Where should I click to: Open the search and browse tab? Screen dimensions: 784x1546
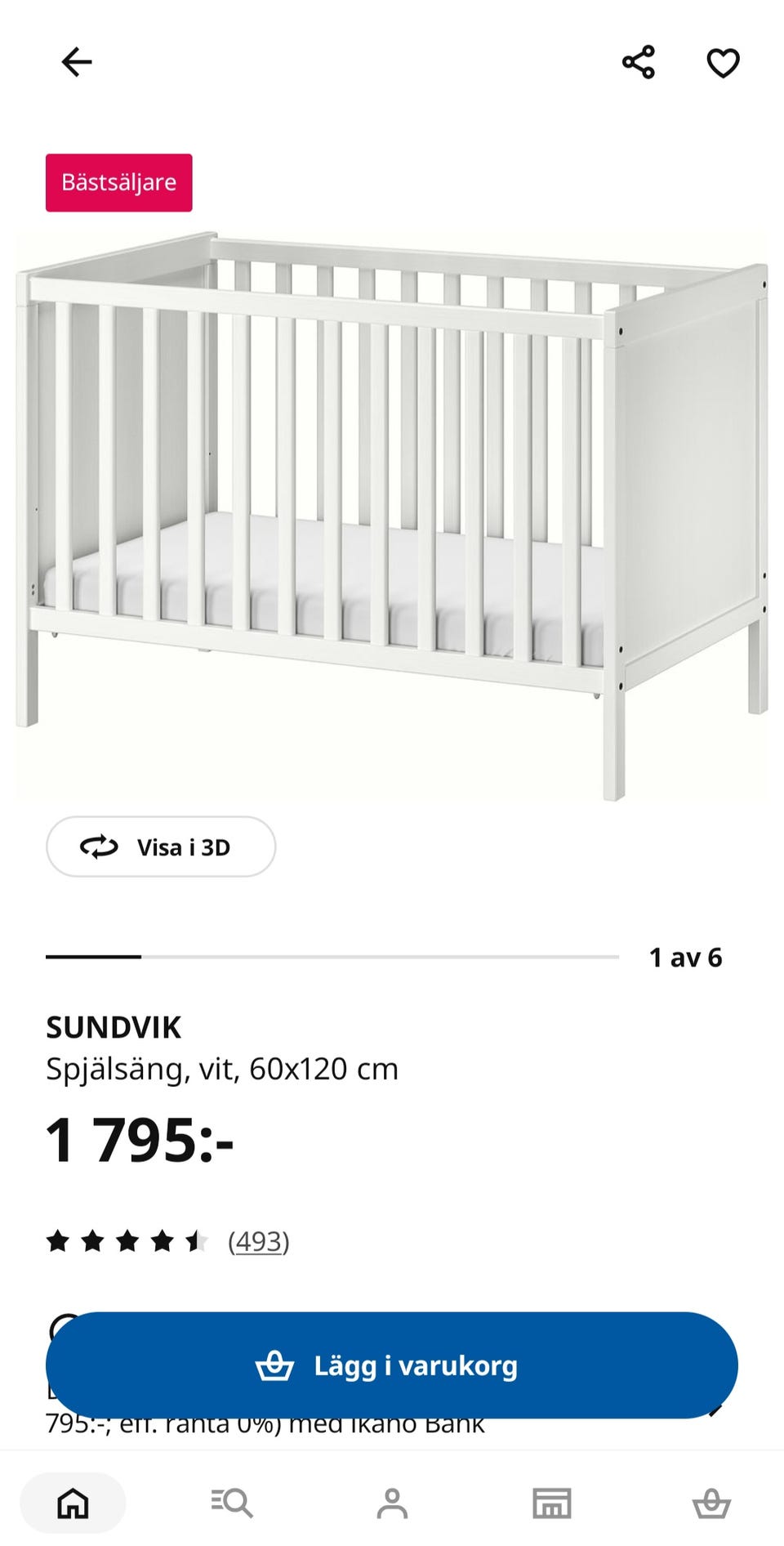click(232, 1503)
